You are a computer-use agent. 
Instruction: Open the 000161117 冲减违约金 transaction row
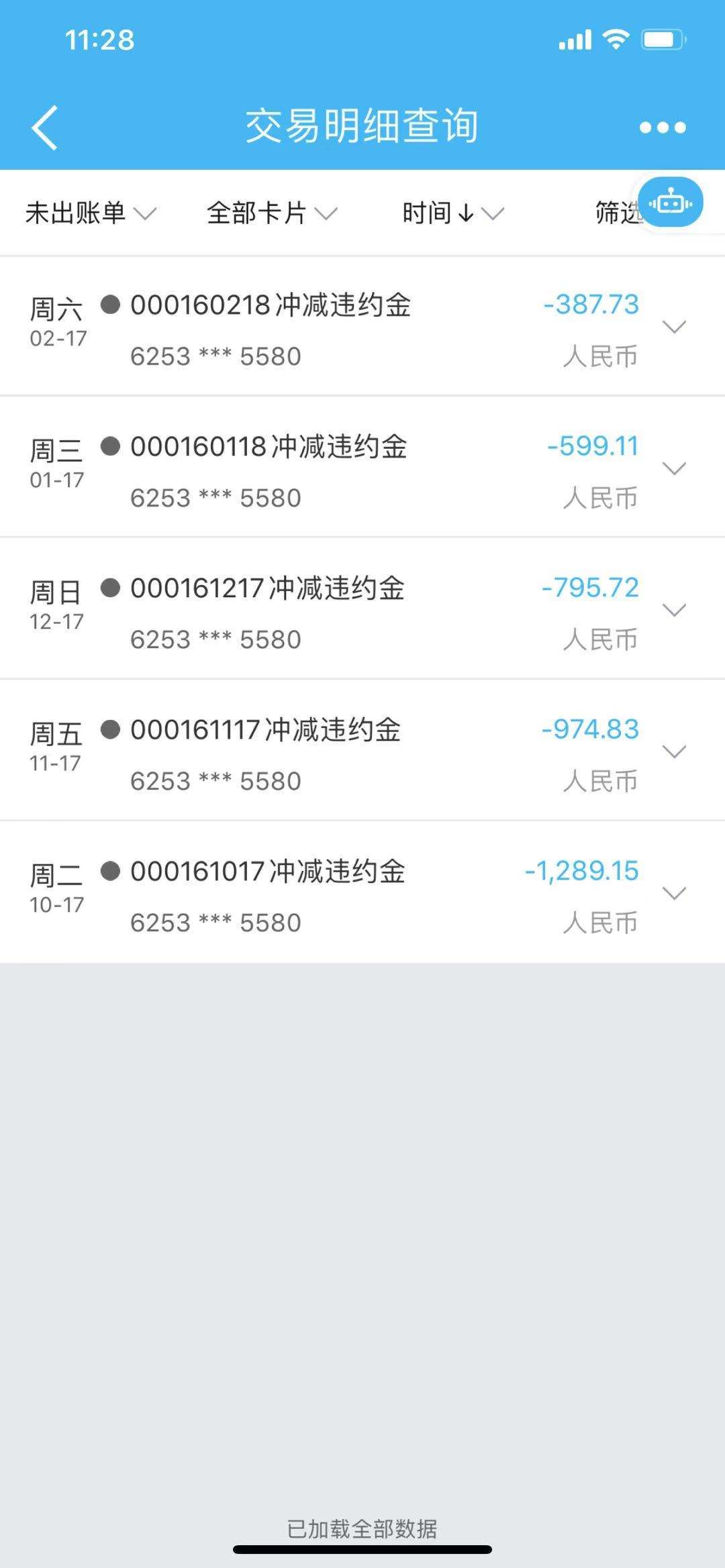click(x=362, y=751)
